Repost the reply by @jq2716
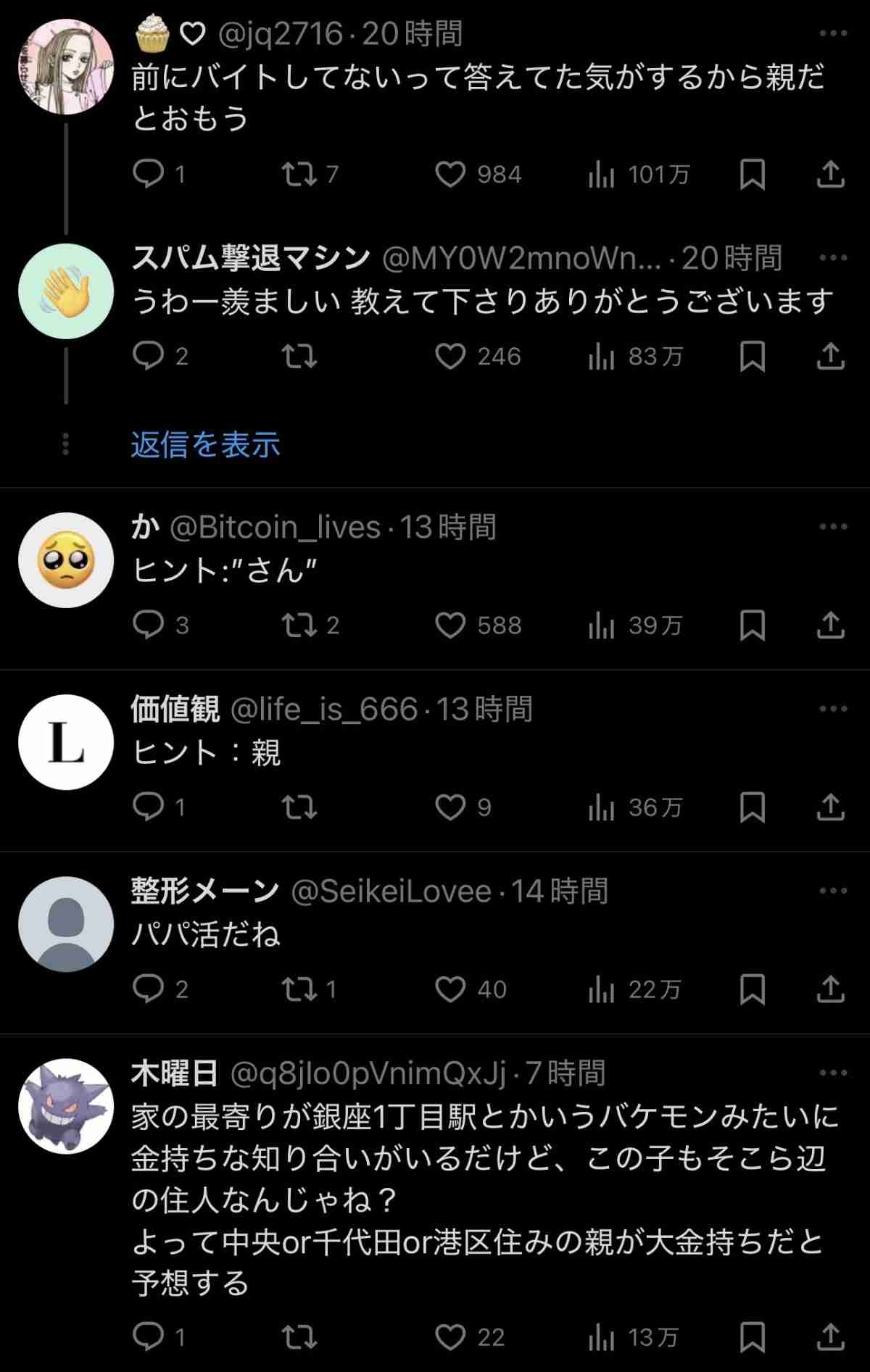870x1372 pixels. [x=299, y=175]
